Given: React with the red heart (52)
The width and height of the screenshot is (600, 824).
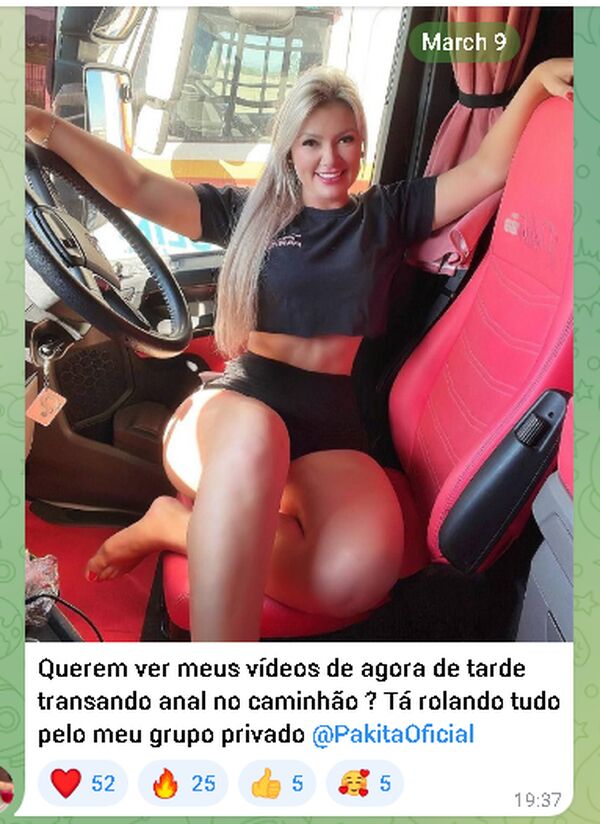Looking at the screenshot, I should [83, 783].
